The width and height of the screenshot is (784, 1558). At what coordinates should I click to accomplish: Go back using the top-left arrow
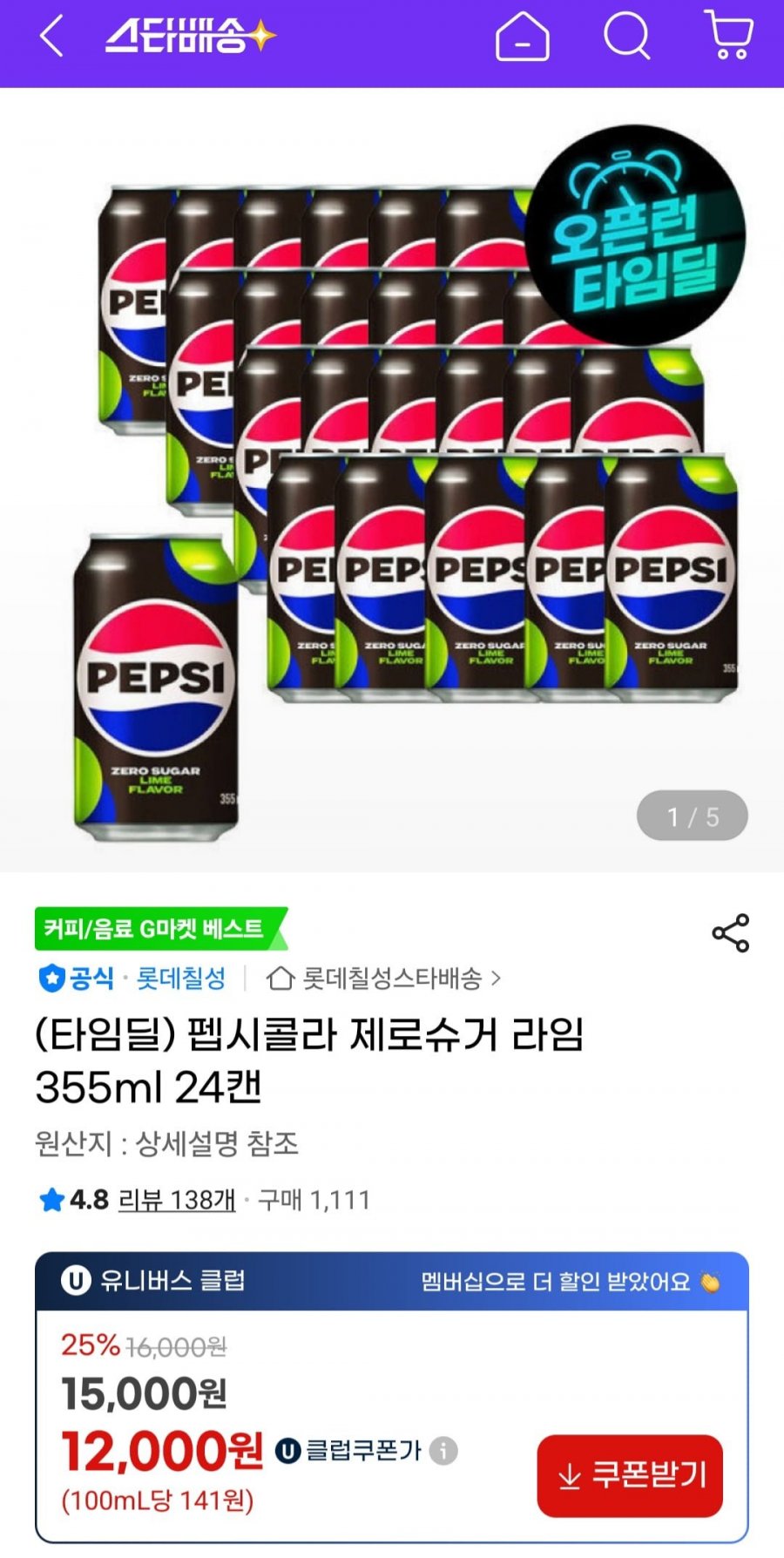click(x=51, y=37)
